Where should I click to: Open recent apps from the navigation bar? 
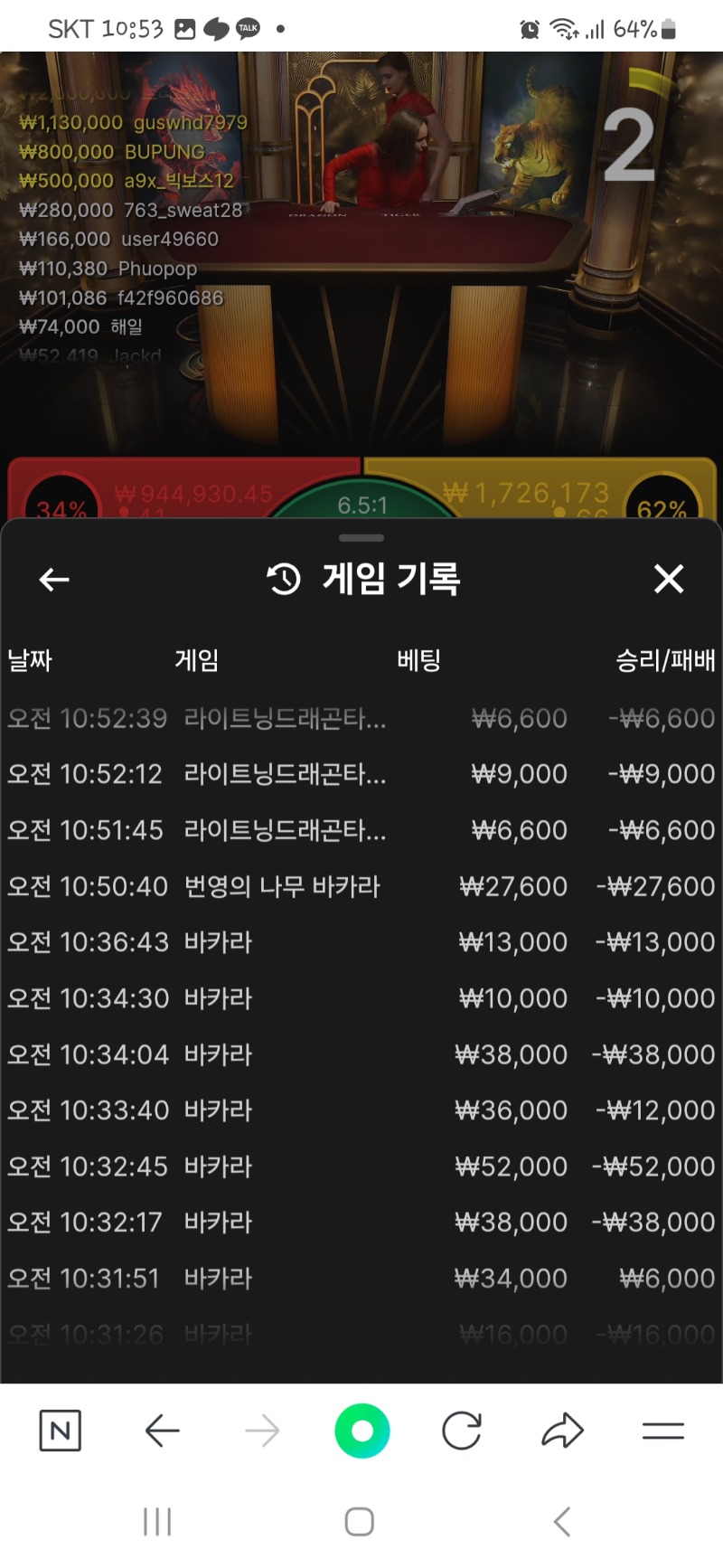pyautogui.click(x=157, y=1522)
